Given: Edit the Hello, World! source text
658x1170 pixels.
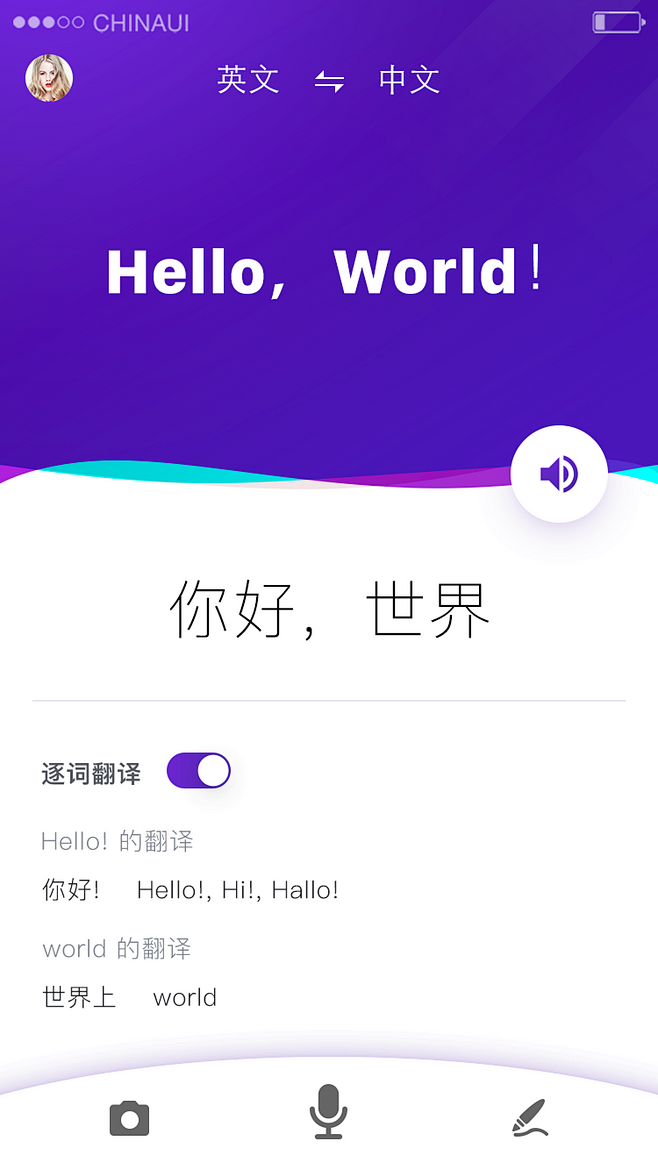Looking at the screenshot, I should pyautogui.click(x=325, y=272).
